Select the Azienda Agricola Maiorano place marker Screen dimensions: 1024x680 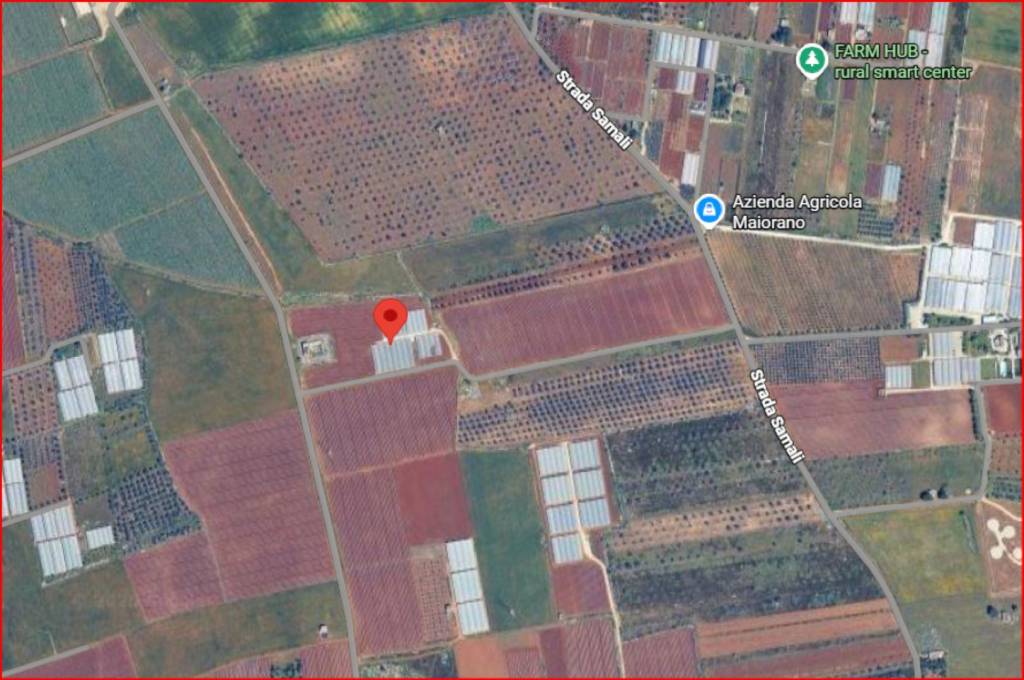[709, 210]
